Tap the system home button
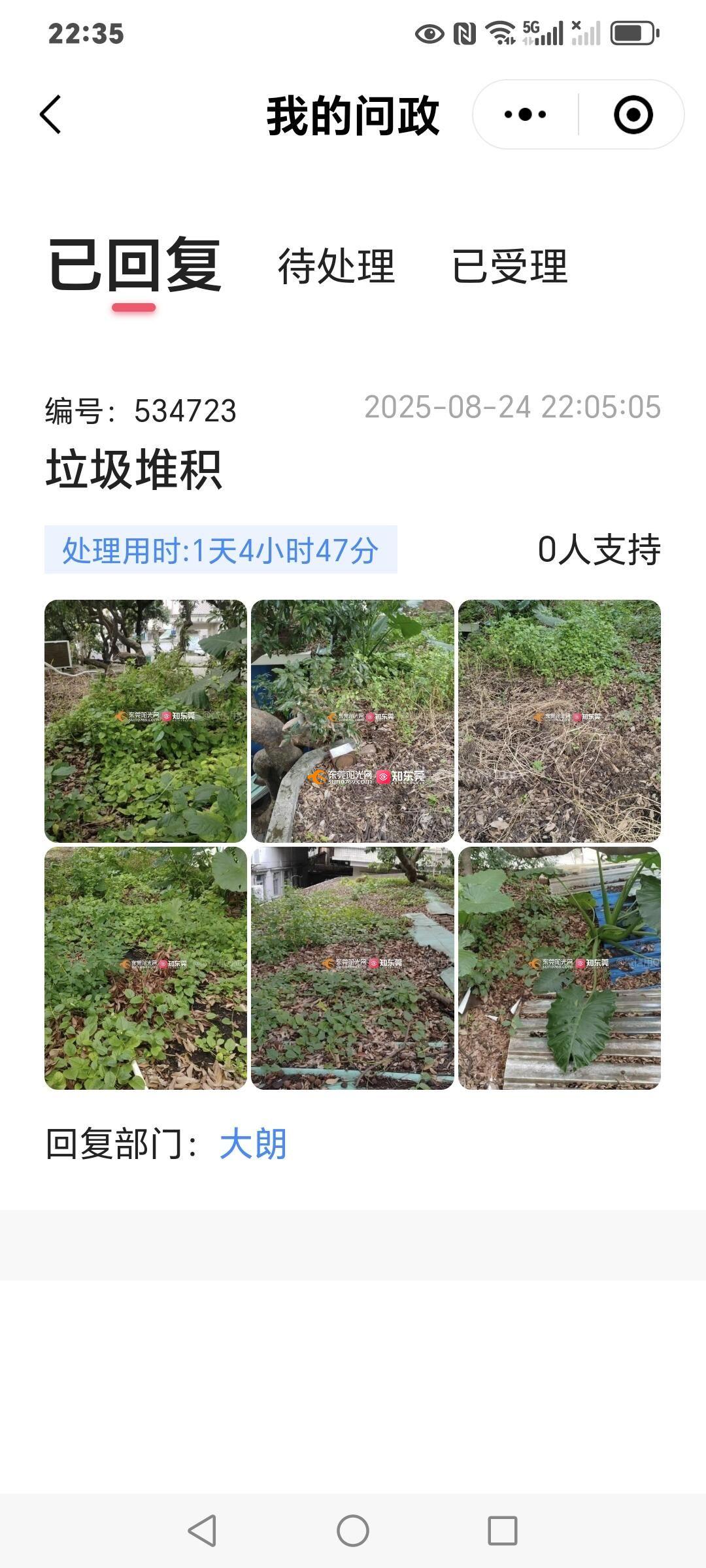Viewport: 706px width, 1568px height. click(x=353, y=1530)
